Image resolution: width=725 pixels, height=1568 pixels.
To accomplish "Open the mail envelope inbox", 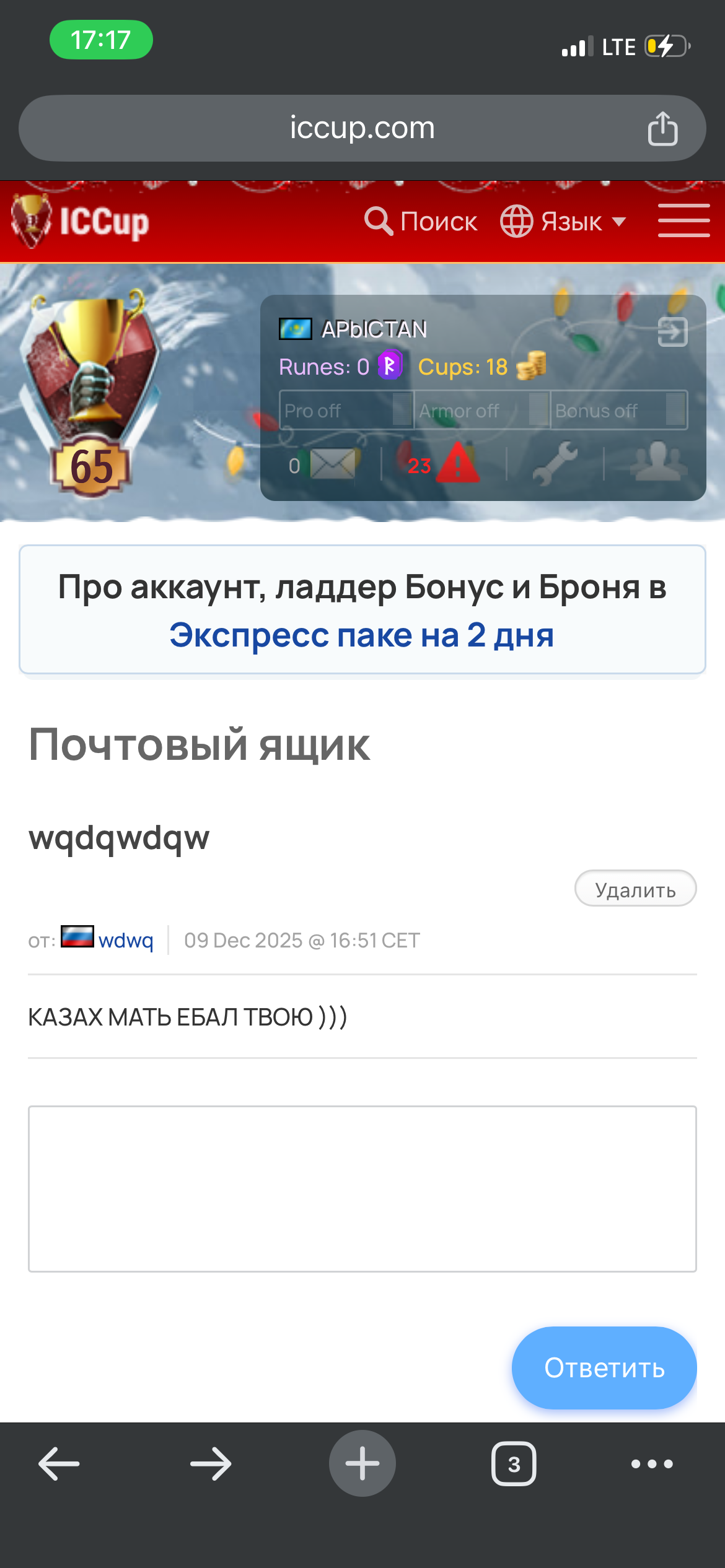I will [332, 464].
